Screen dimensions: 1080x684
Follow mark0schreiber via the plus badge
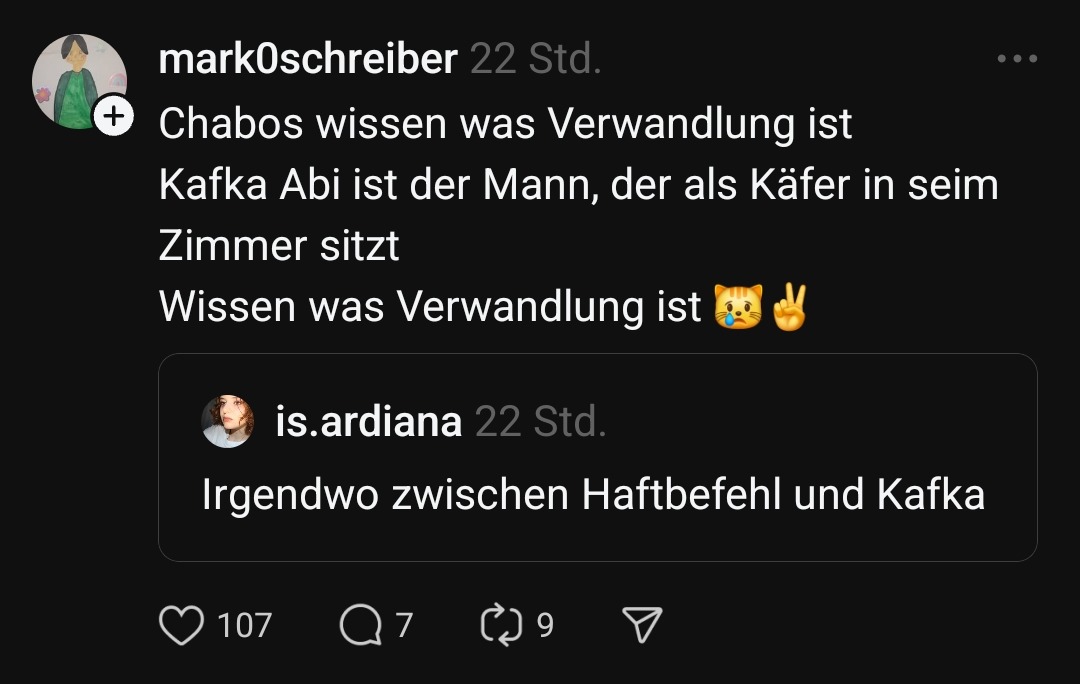114,117
